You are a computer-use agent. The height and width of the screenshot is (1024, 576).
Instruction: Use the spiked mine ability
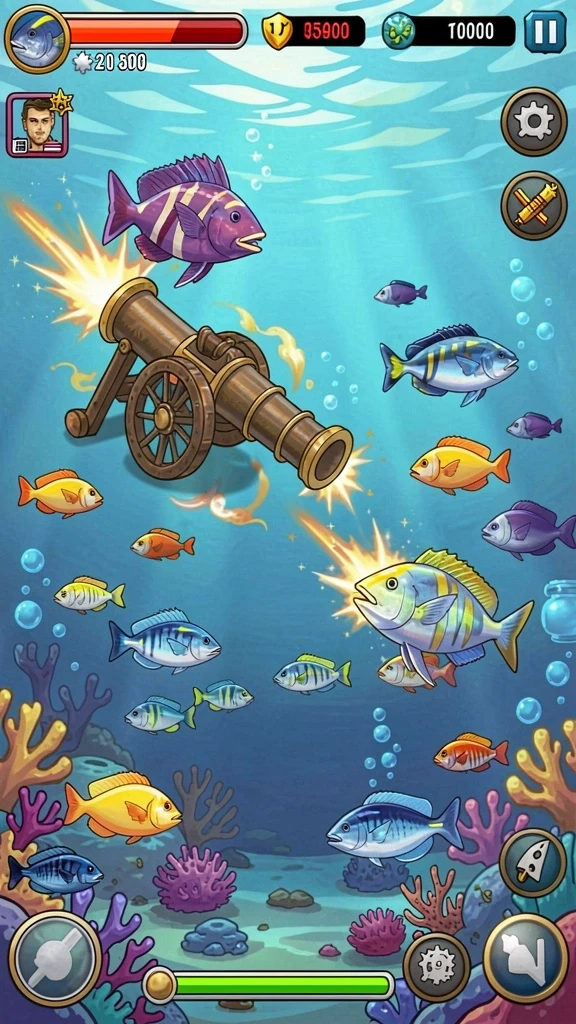coord(437,967)
